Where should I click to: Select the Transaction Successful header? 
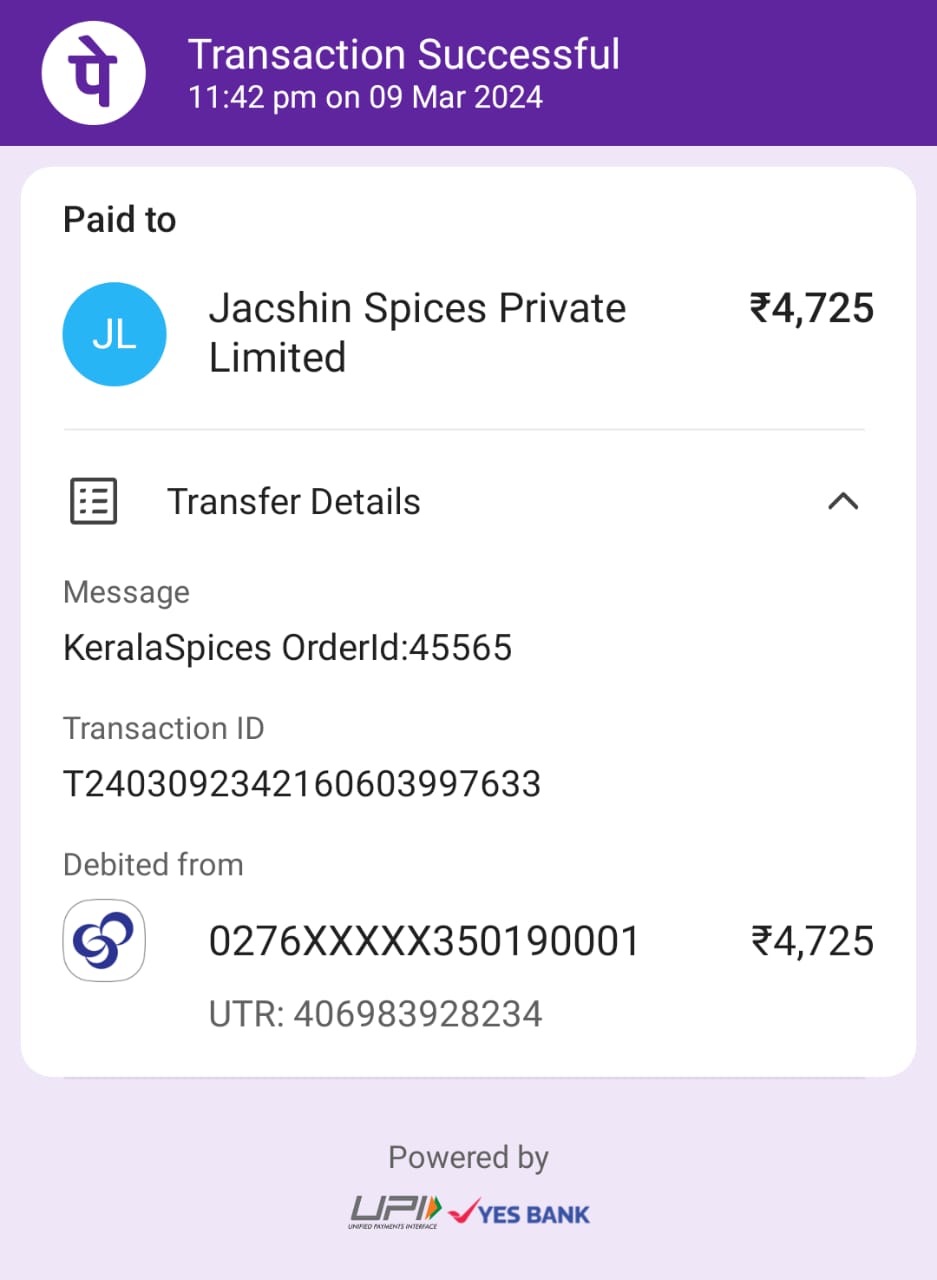[x=406, y=55]
